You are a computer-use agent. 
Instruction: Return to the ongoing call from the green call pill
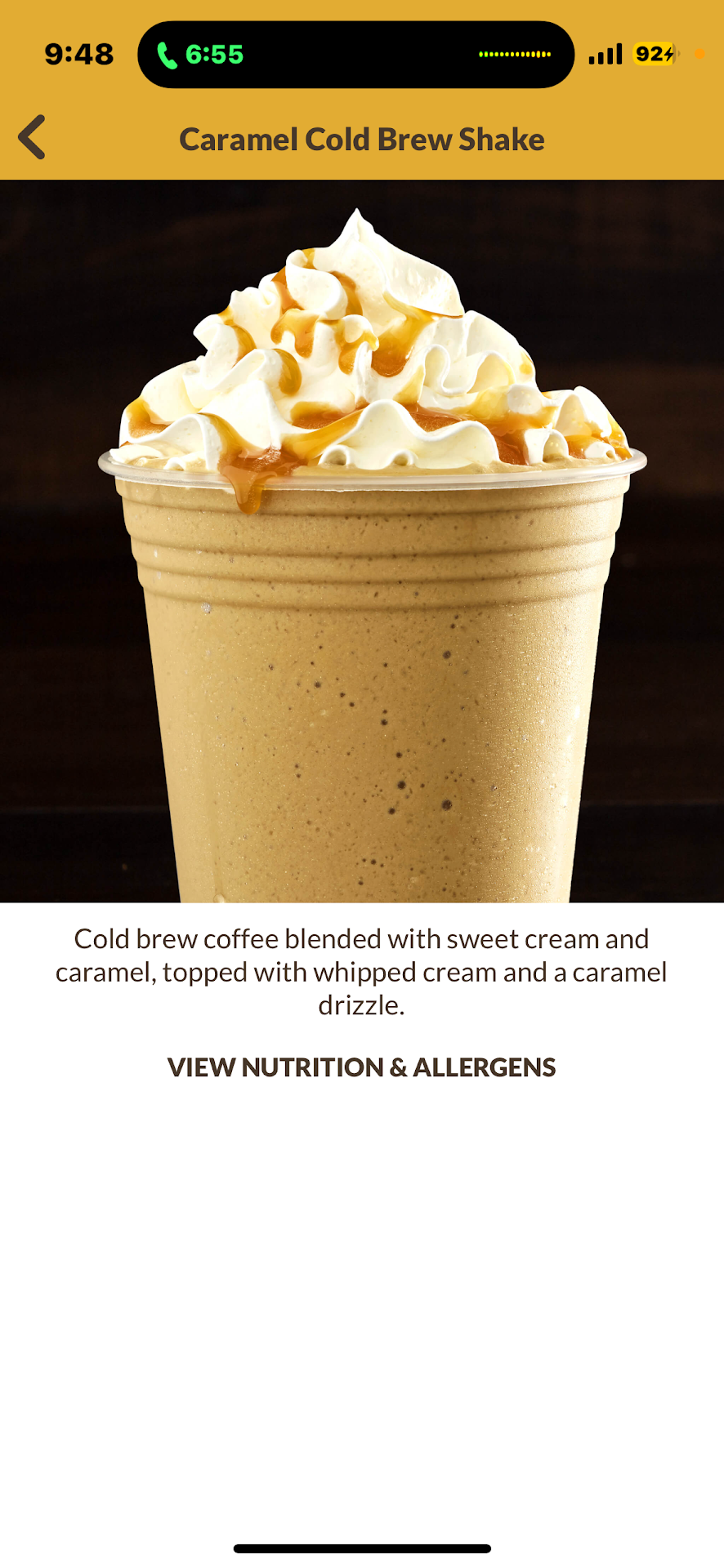(201, 55)
